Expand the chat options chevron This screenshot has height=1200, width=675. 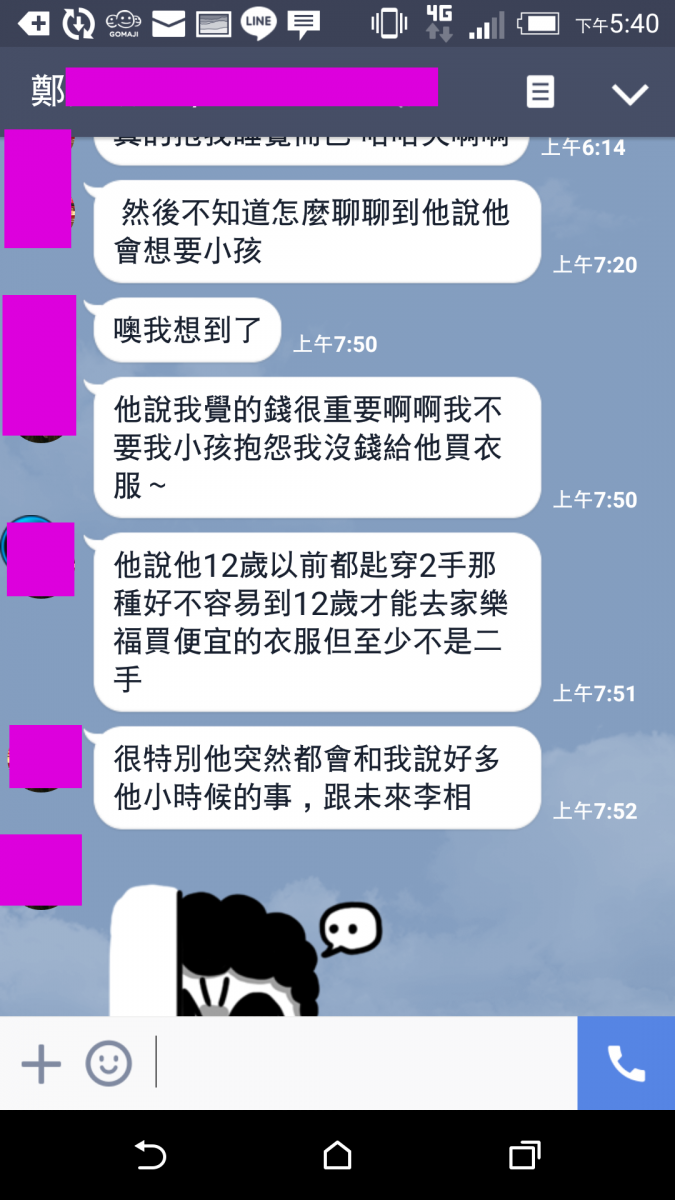click(x=630, y=93)
